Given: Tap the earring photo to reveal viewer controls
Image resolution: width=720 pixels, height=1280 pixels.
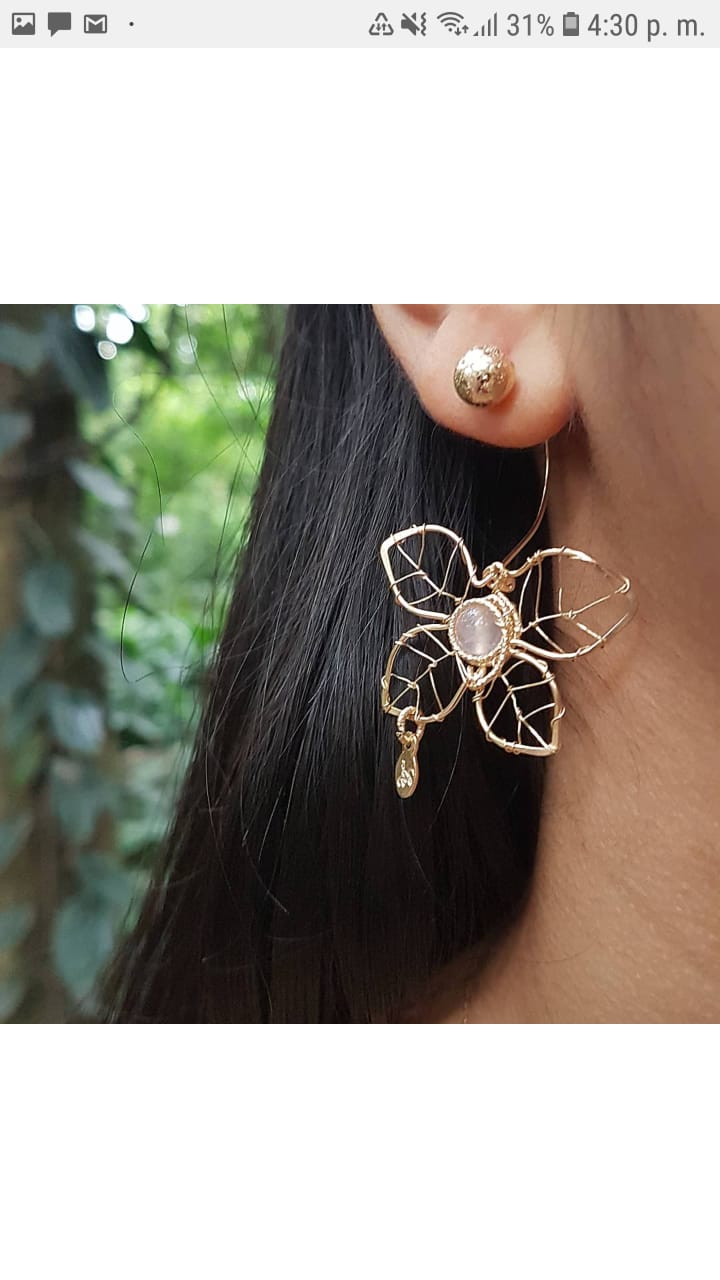Looking at the screenshot, I should [360, 663].
